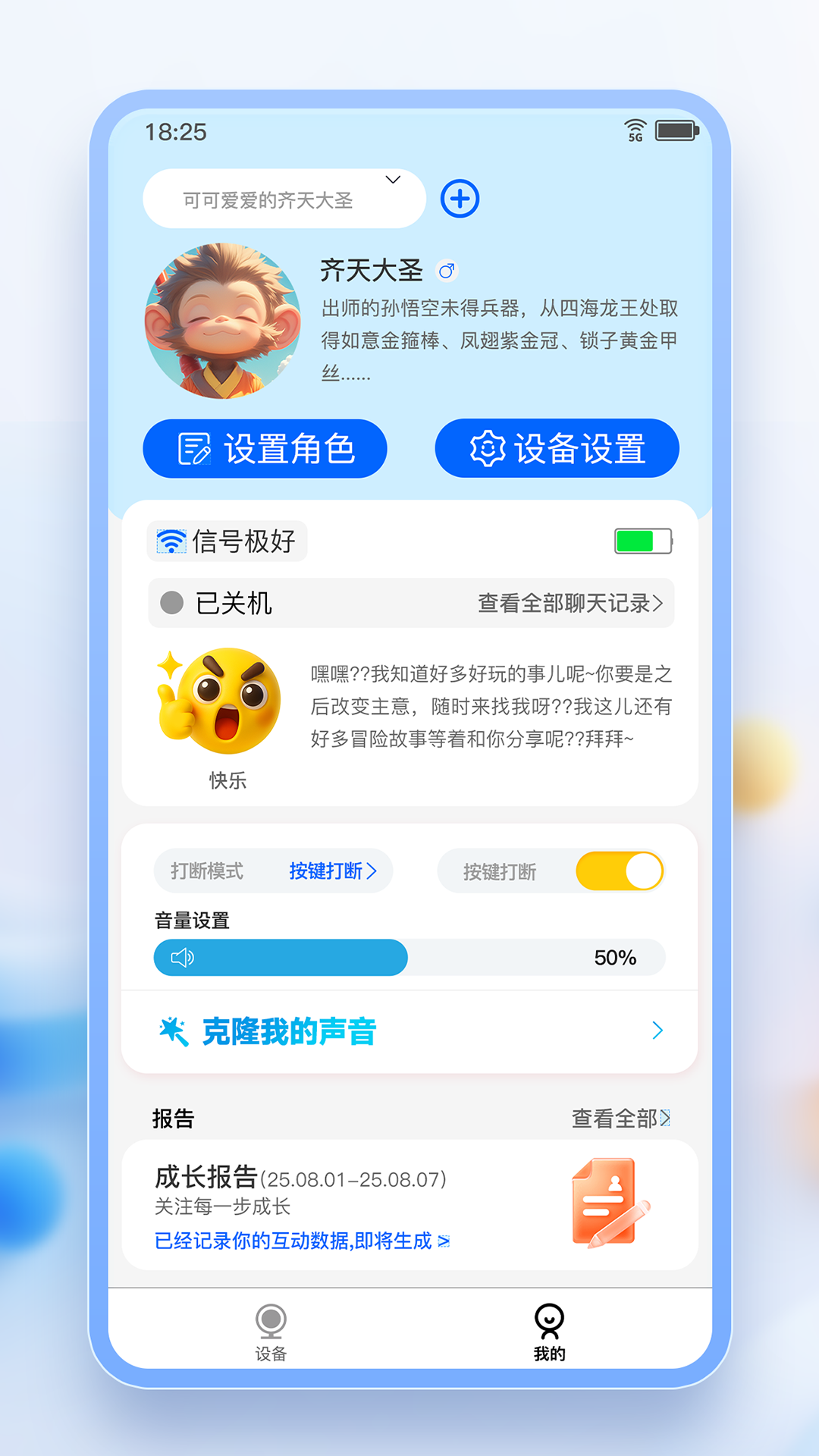Image resolution: width=819 pixels, height=1456 pixels.
Task: Adjust the volume slider at 50%
Action: (407, 957)
